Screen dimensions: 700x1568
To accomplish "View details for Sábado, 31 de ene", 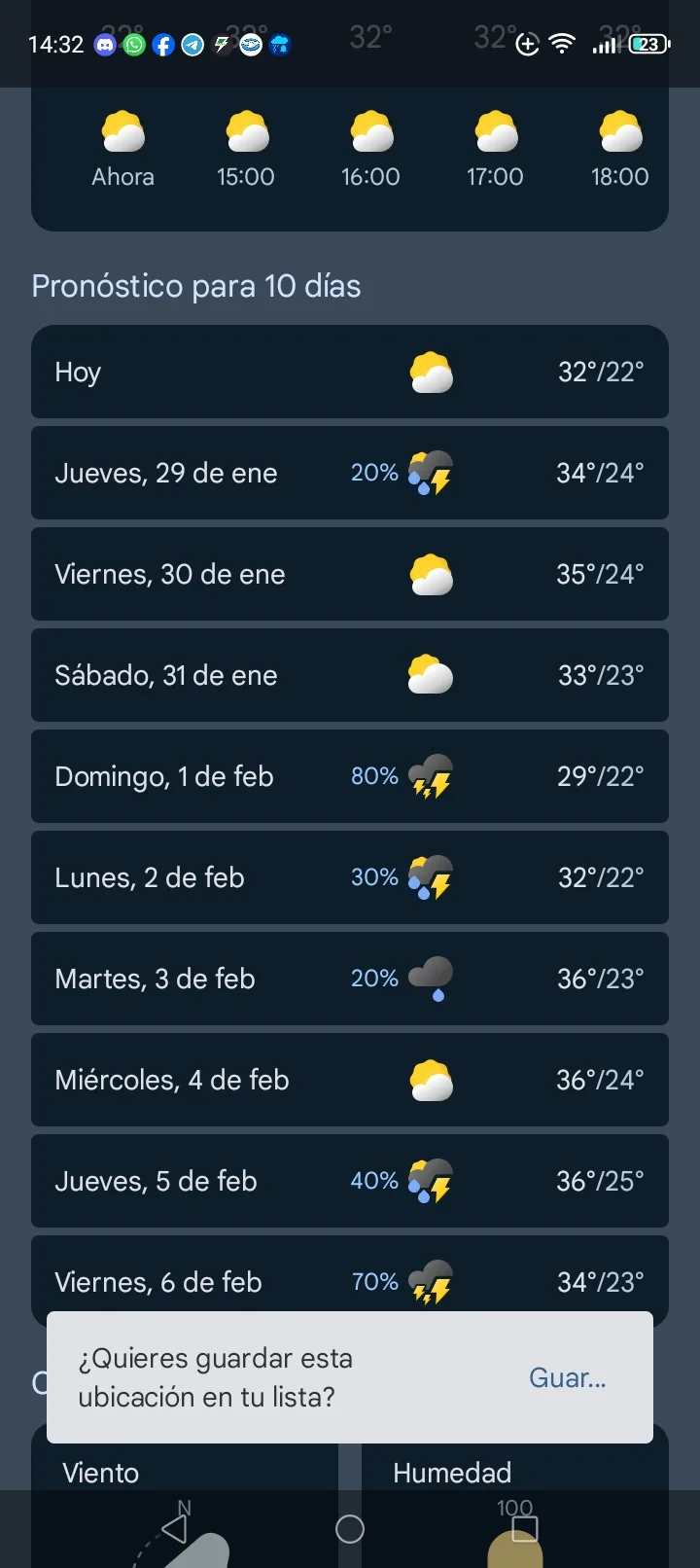I will [x=350, y=676].
